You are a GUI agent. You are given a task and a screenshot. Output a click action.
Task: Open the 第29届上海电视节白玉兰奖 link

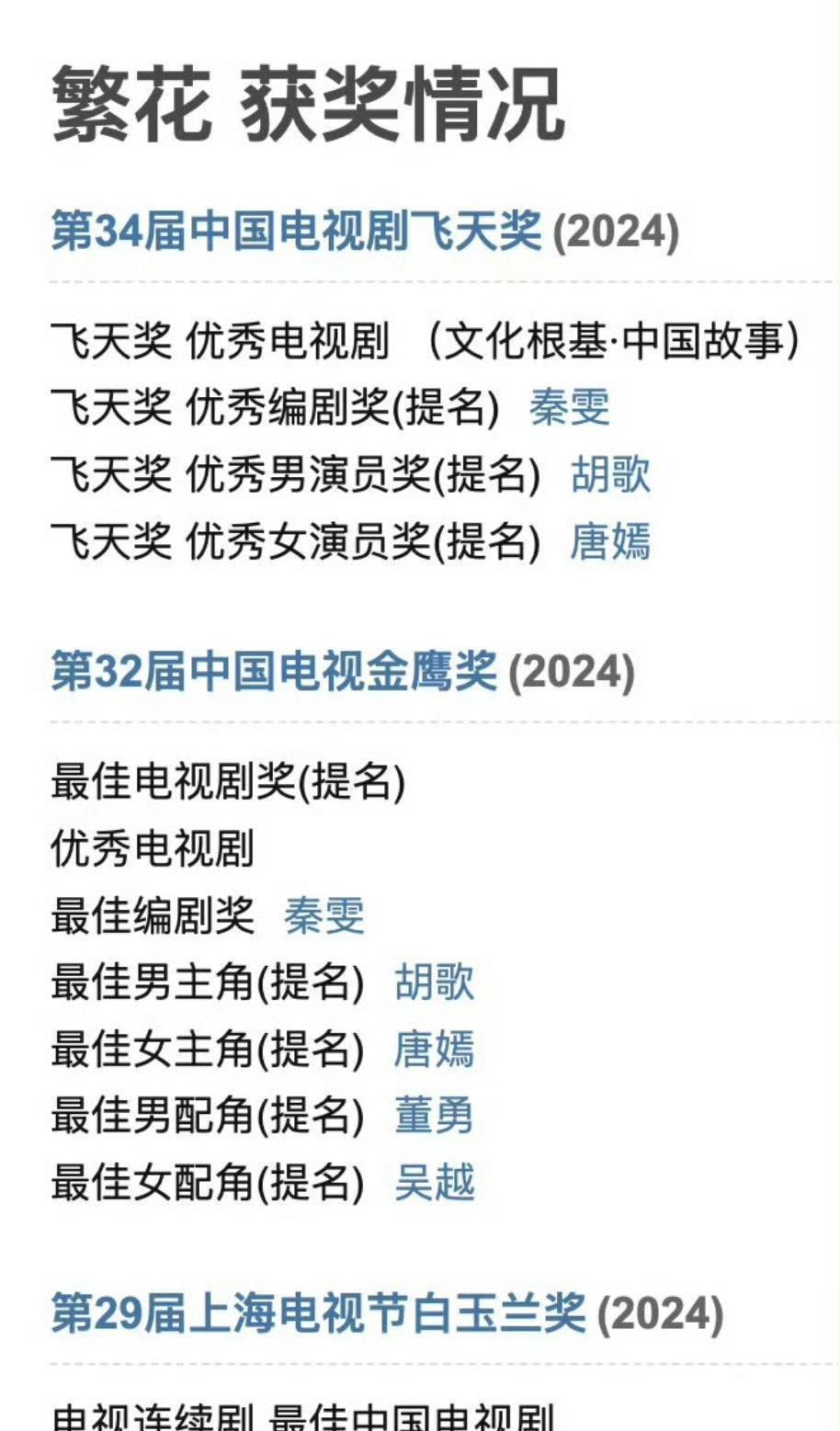tap(318, 1313)
